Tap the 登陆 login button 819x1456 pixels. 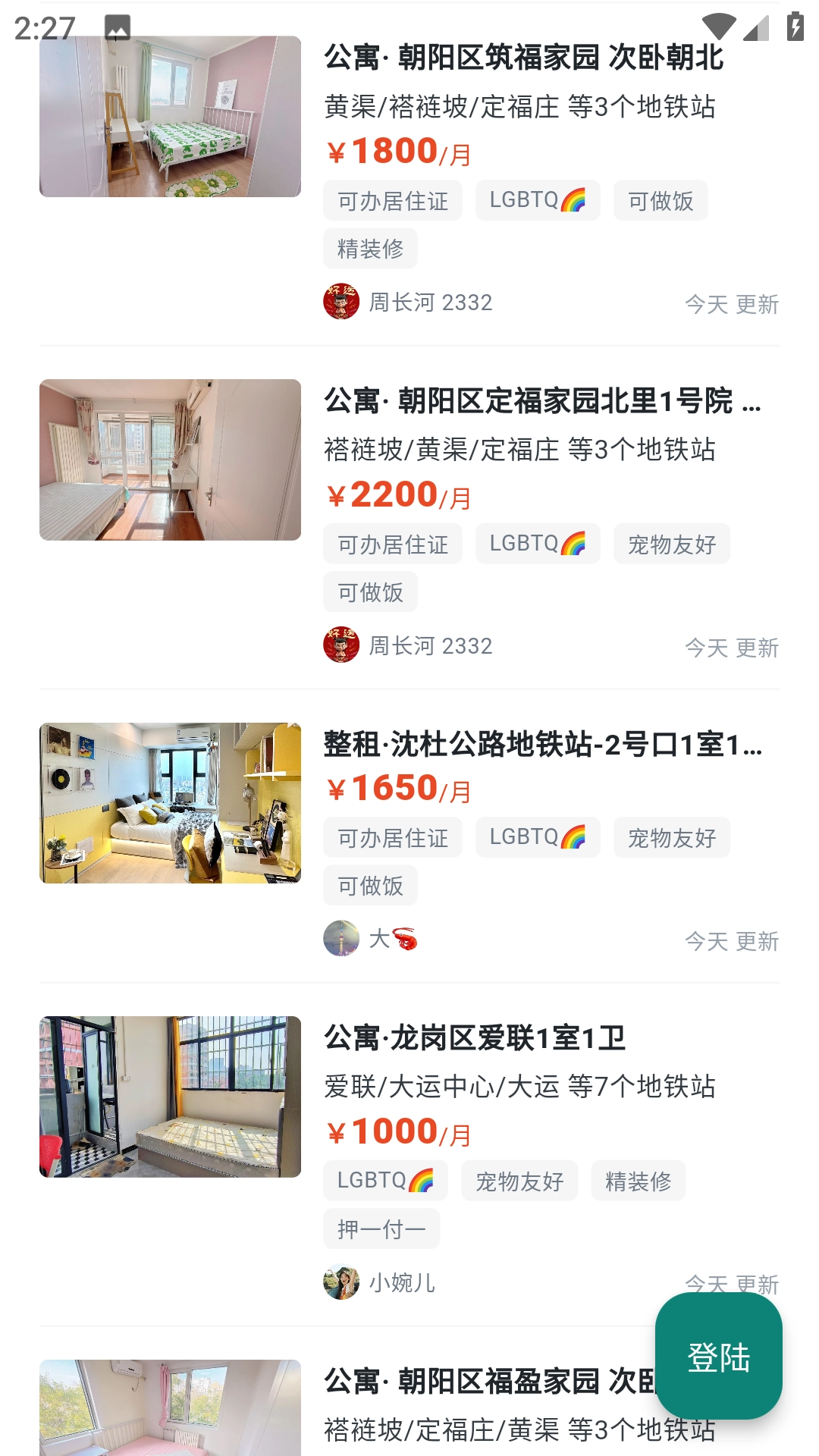click(x=718, y=1357)
